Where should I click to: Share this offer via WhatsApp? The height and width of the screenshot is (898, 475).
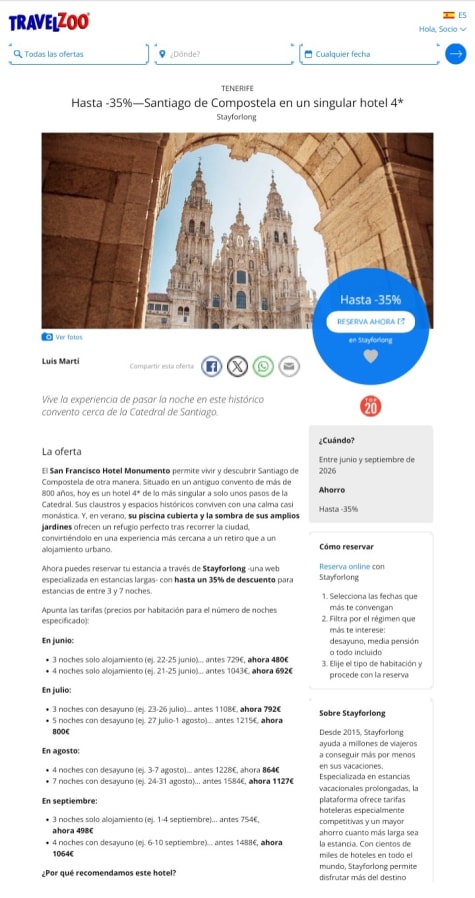click(264, 366)
